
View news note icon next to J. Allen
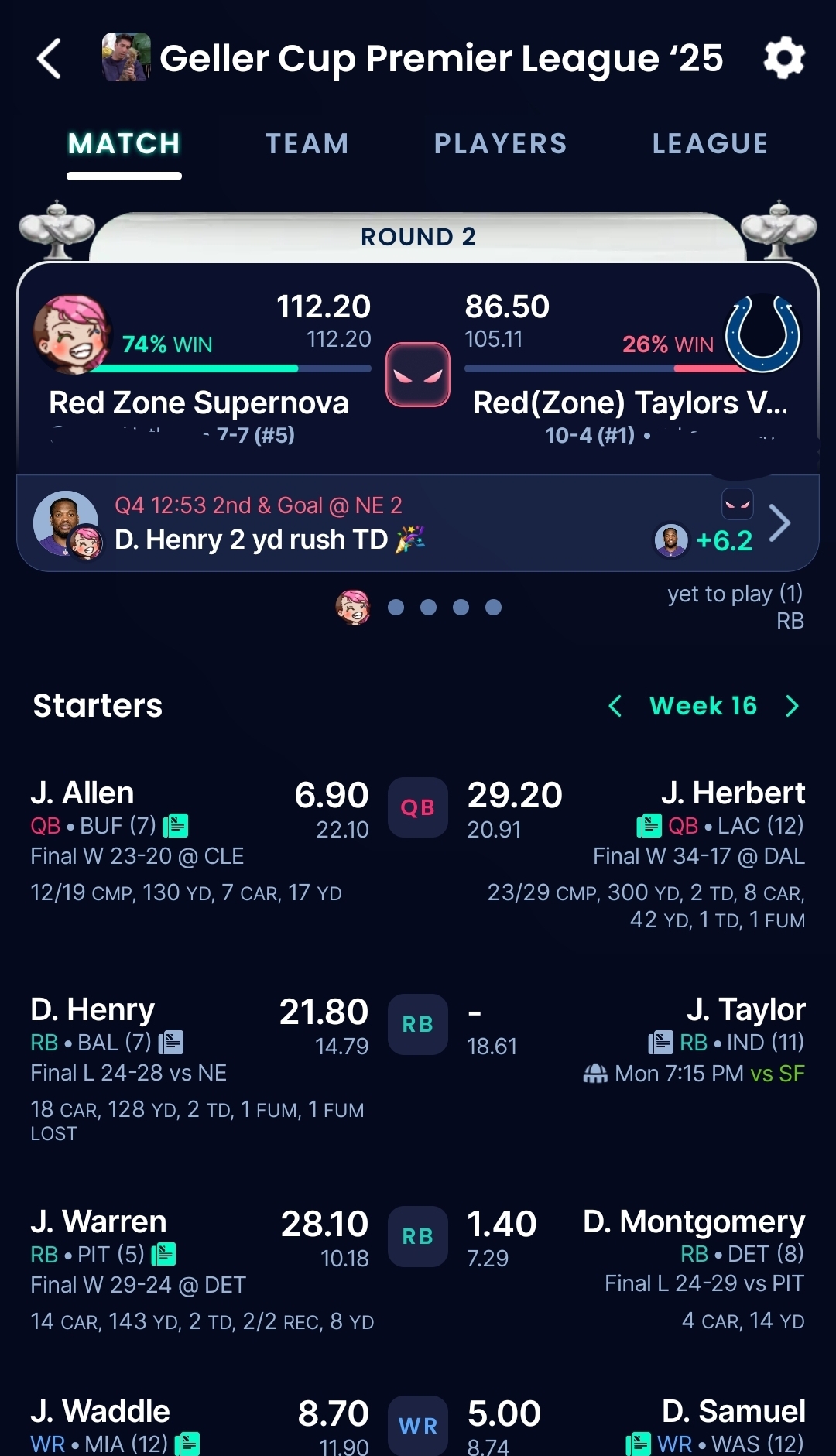point(176,826)
